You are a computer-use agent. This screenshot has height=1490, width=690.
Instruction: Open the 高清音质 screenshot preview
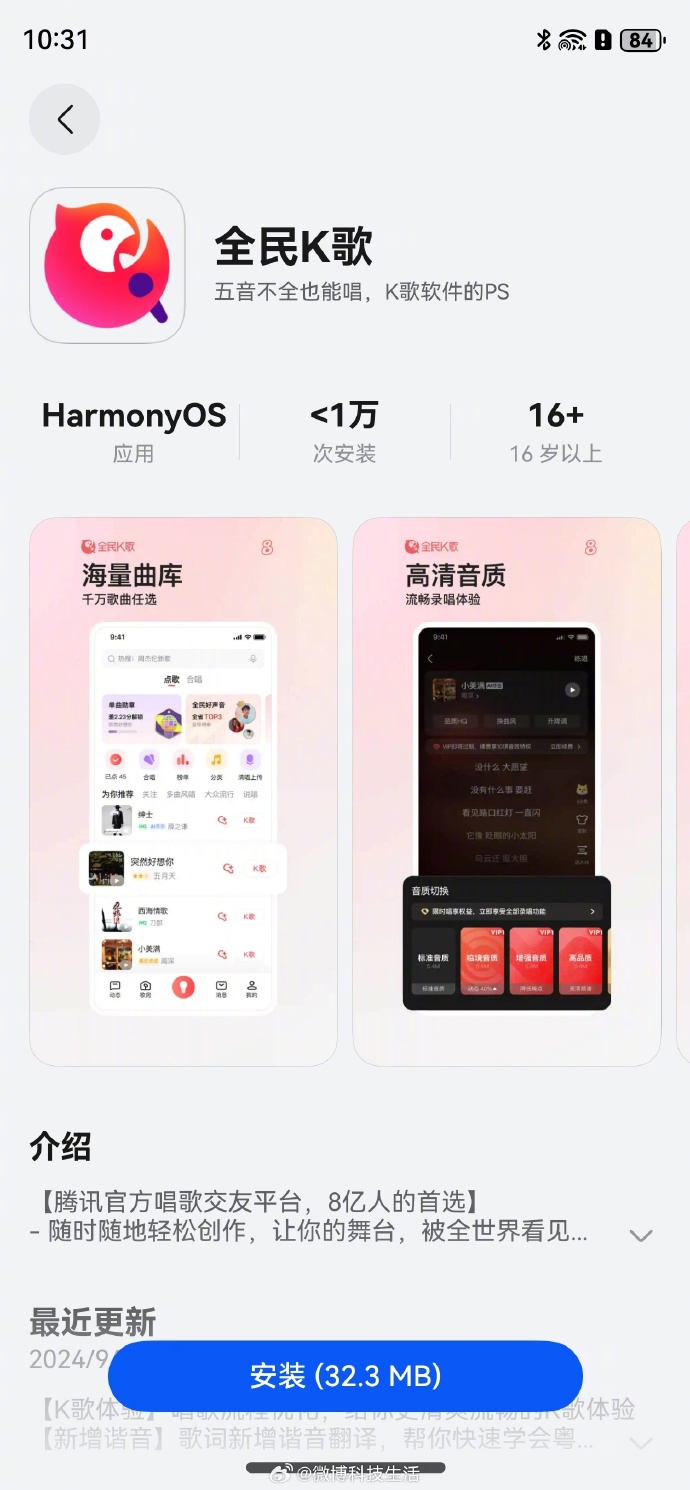pyautogui.click(x=506, y=790)
